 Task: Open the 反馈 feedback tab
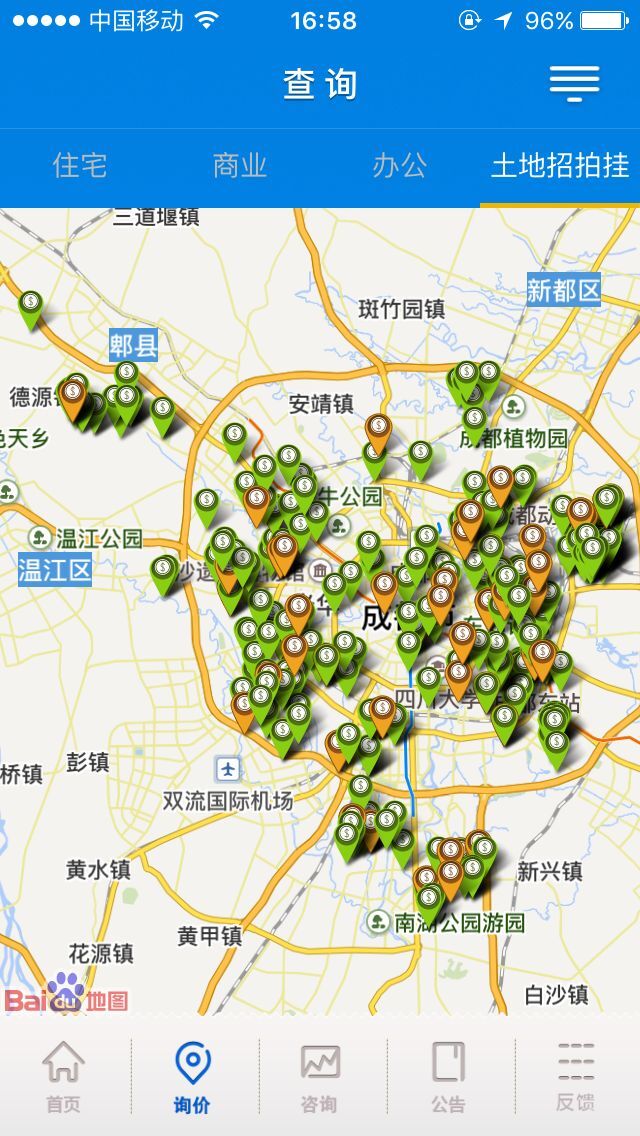pos(576,1076)
